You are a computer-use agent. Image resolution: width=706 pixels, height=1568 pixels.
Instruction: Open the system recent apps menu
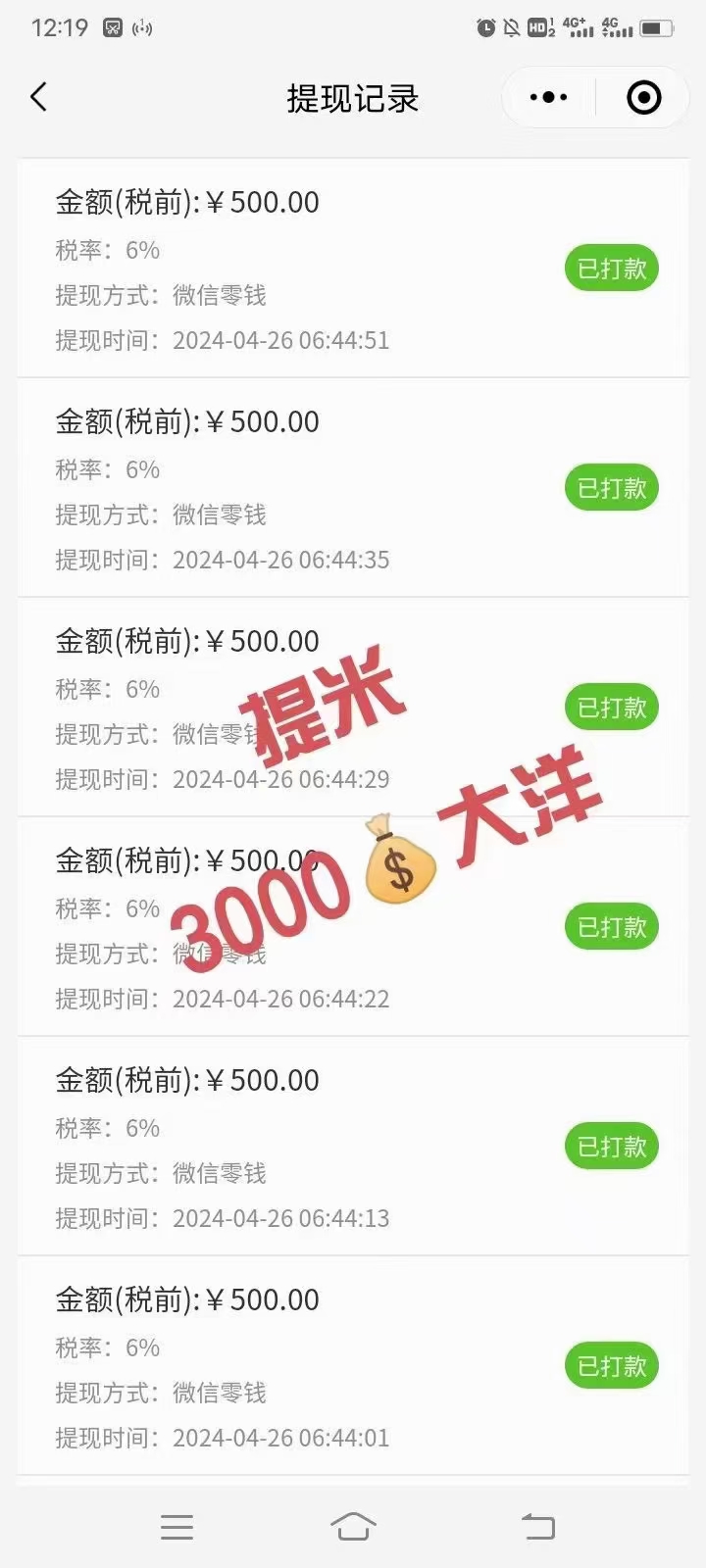point(176,1526)
